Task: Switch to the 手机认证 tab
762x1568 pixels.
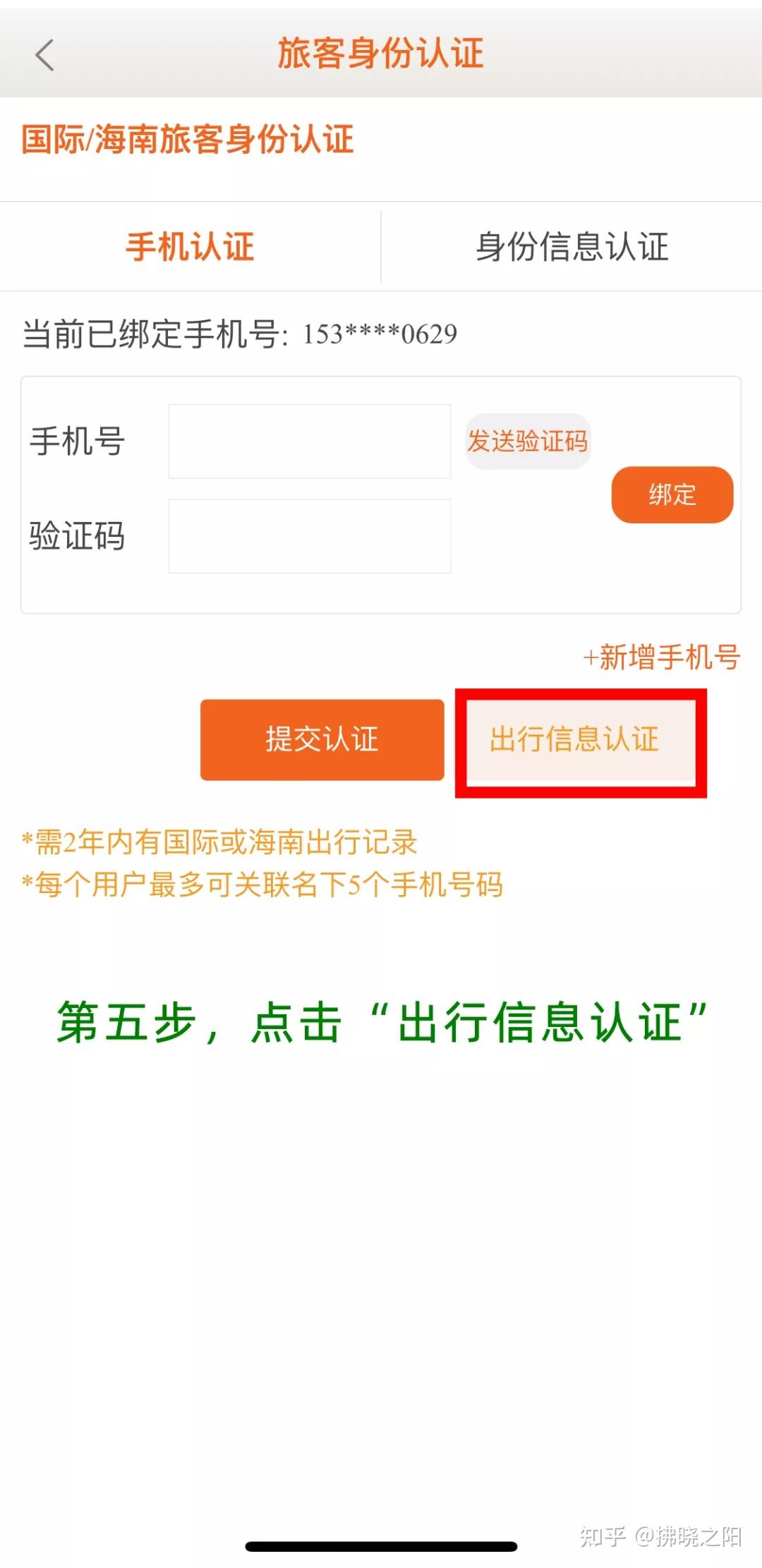Action: (190, 247)
